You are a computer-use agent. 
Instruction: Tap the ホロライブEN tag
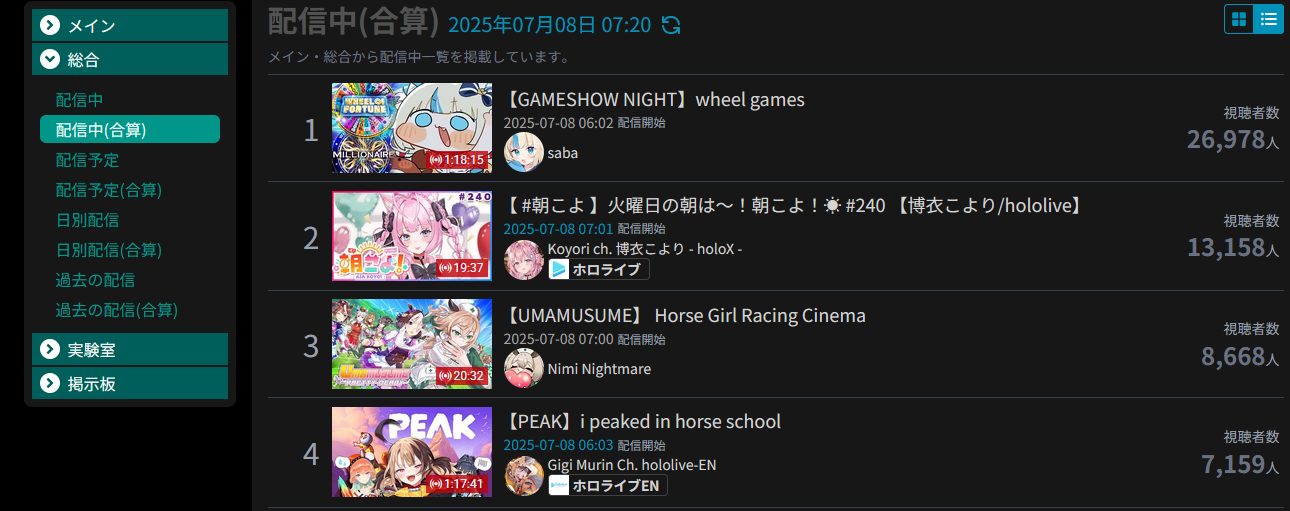pyautogui.click(x=608, y=486)
